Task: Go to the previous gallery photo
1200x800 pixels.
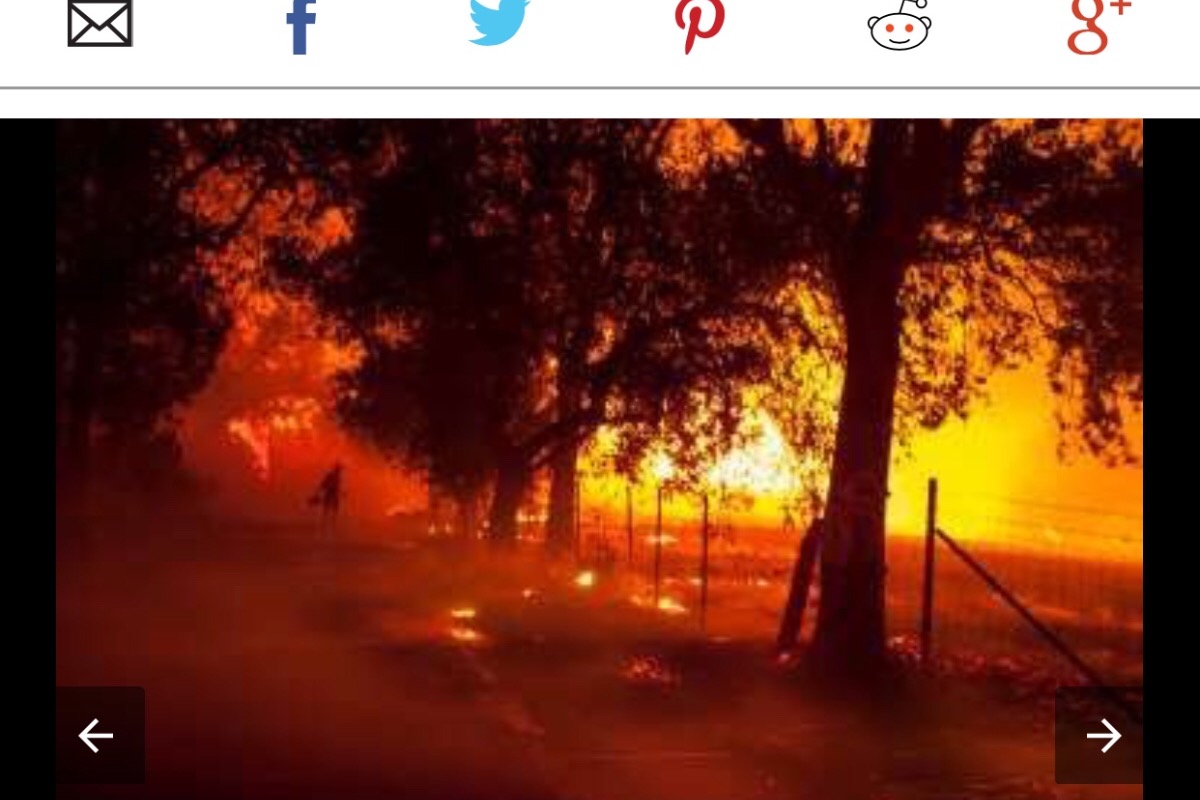Action: 98,736
